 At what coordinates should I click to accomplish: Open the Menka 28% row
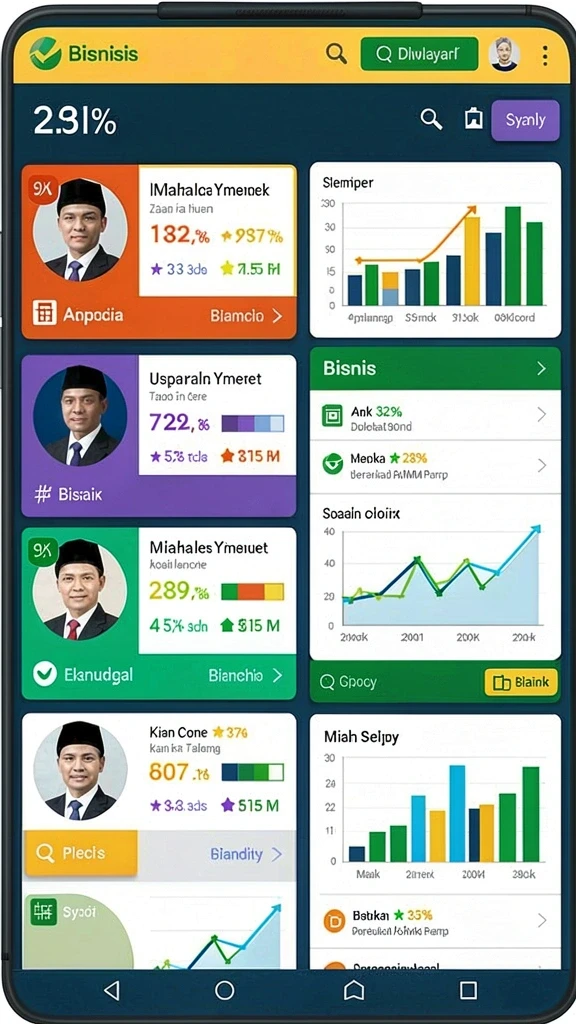click(x=435, y=466)
